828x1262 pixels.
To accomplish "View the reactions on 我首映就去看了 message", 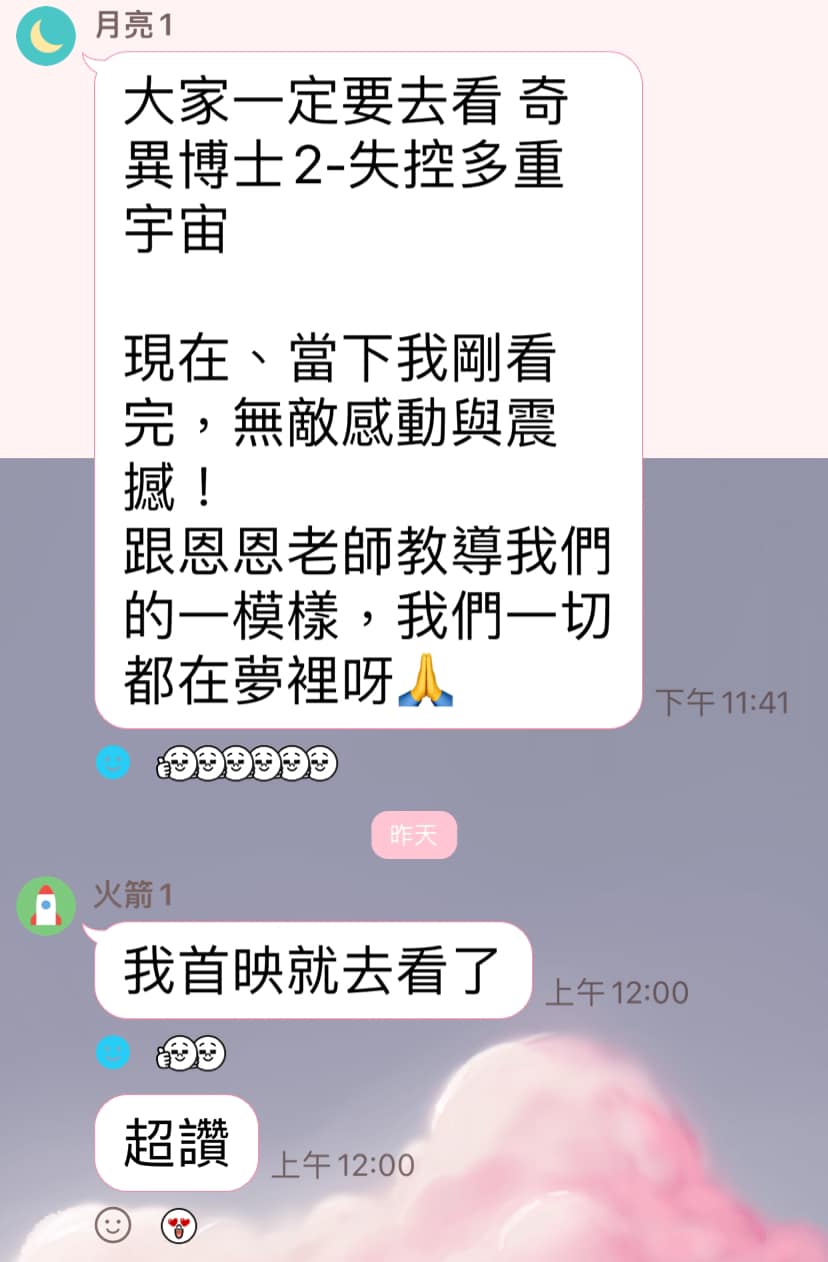I will pyautogui.click(x=192, y=1052).
